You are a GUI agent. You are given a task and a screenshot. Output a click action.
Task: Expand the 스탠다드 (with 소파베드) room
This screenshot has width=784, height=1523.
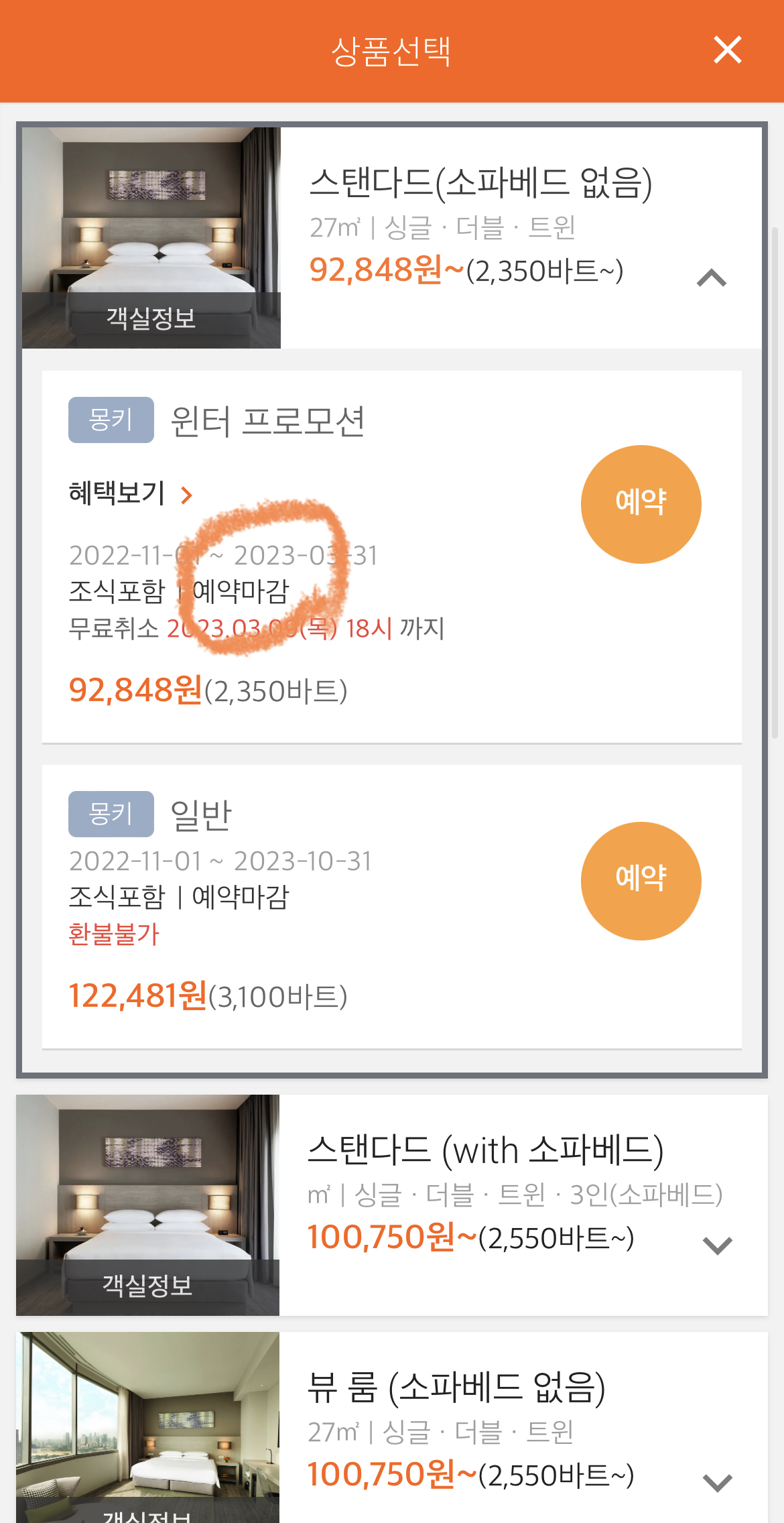pos(717,1245)
